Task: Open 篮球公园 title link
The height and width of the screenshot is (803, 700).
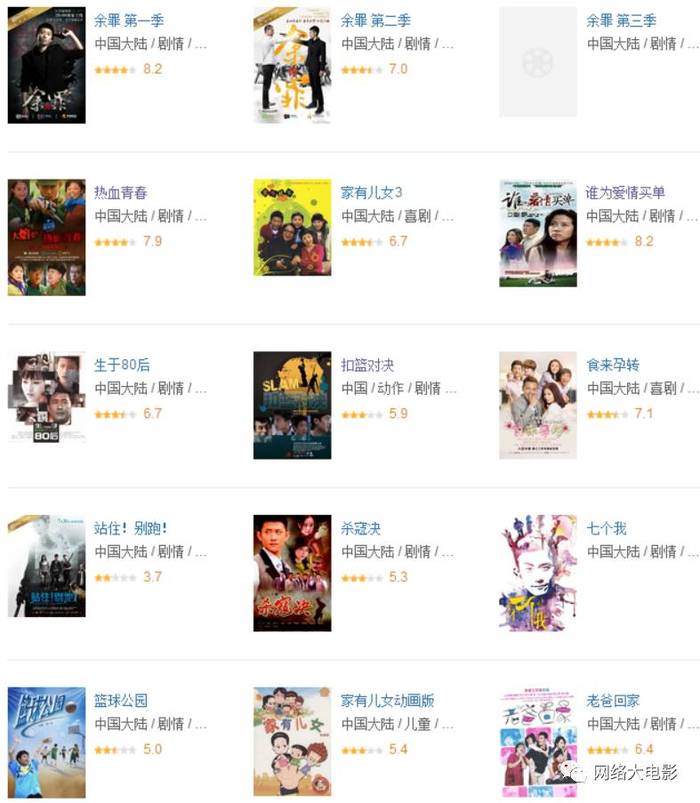Action: click(x=121, y=700)
